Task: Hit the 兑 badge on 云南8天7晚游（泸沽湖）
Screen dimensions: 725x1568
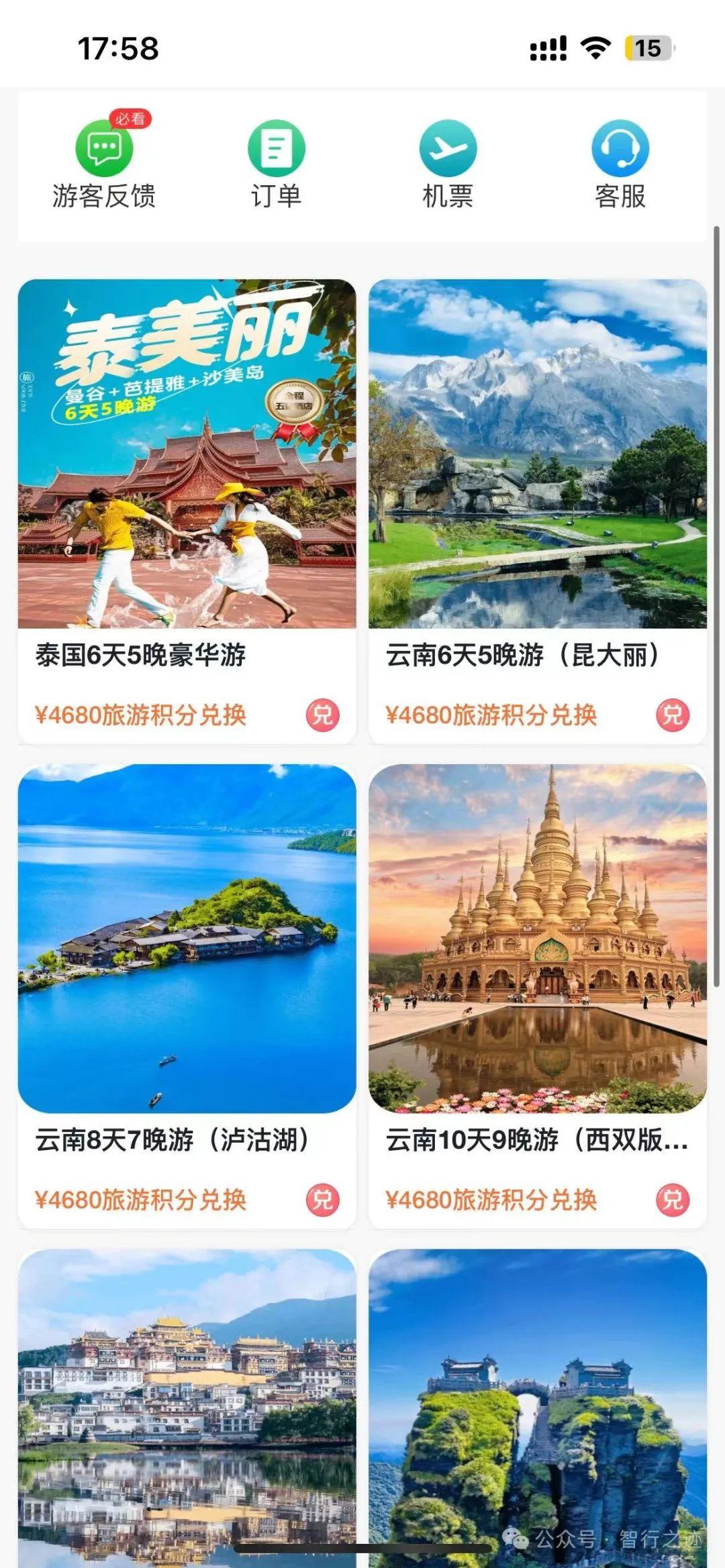Action: coord(323,1200)
